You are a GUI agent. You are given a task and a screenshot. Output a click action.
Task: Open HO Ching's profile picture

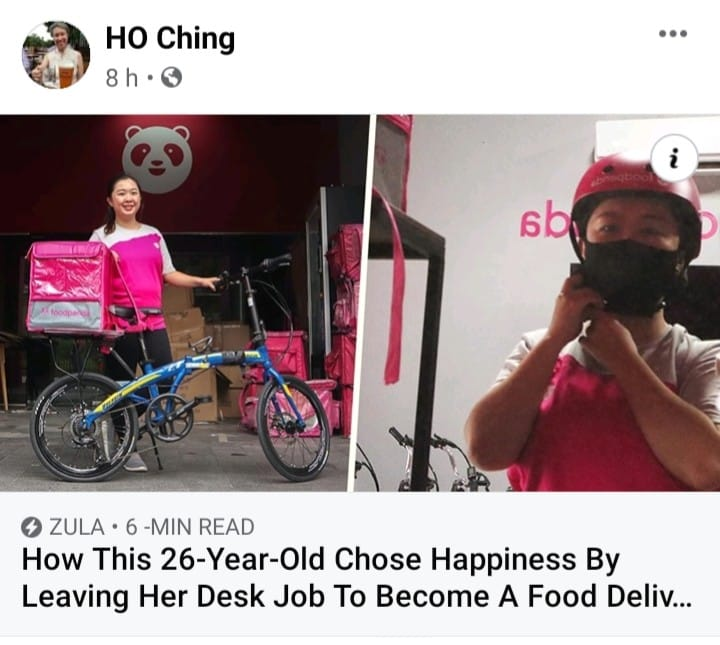click(56, 55)
